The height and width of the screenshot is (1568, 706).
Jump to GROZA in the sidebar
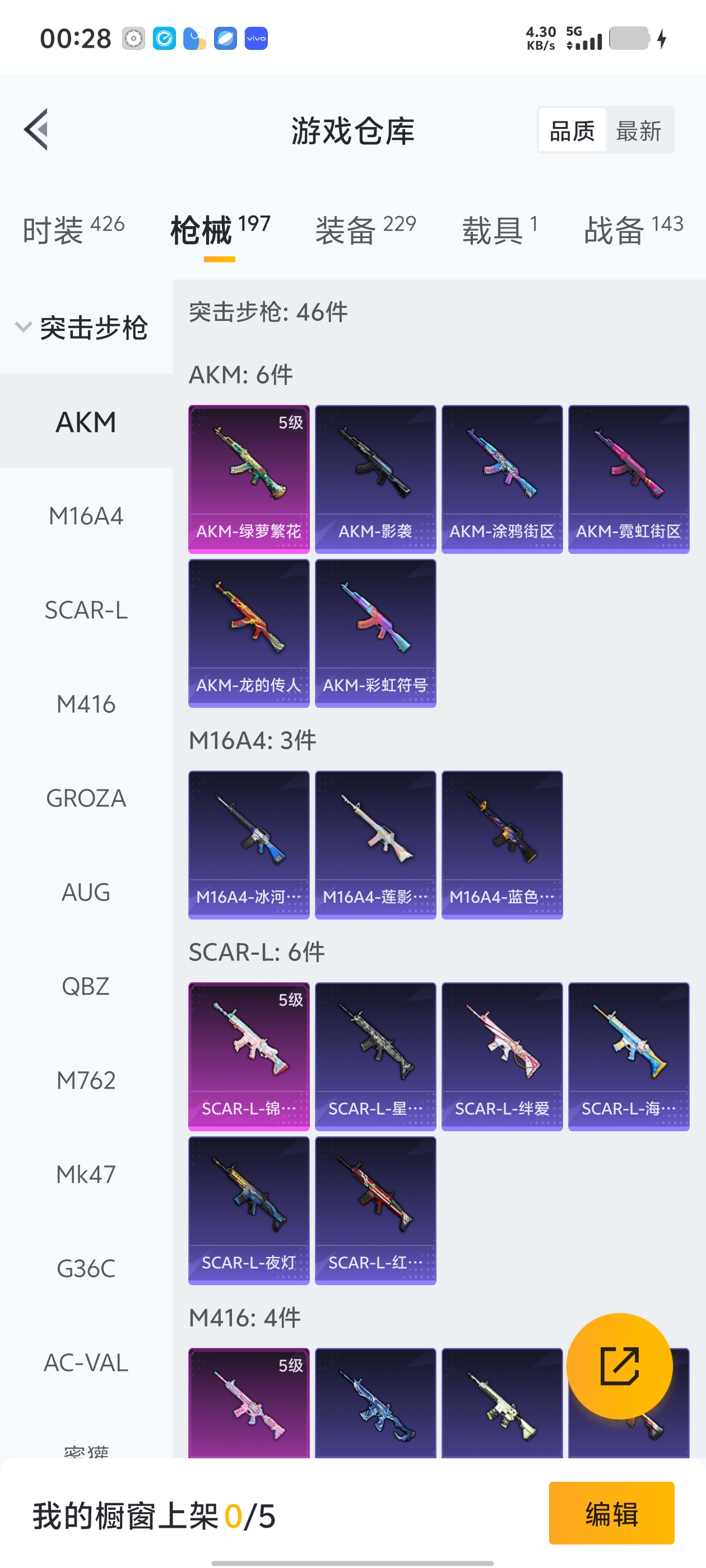click(86, 798)
